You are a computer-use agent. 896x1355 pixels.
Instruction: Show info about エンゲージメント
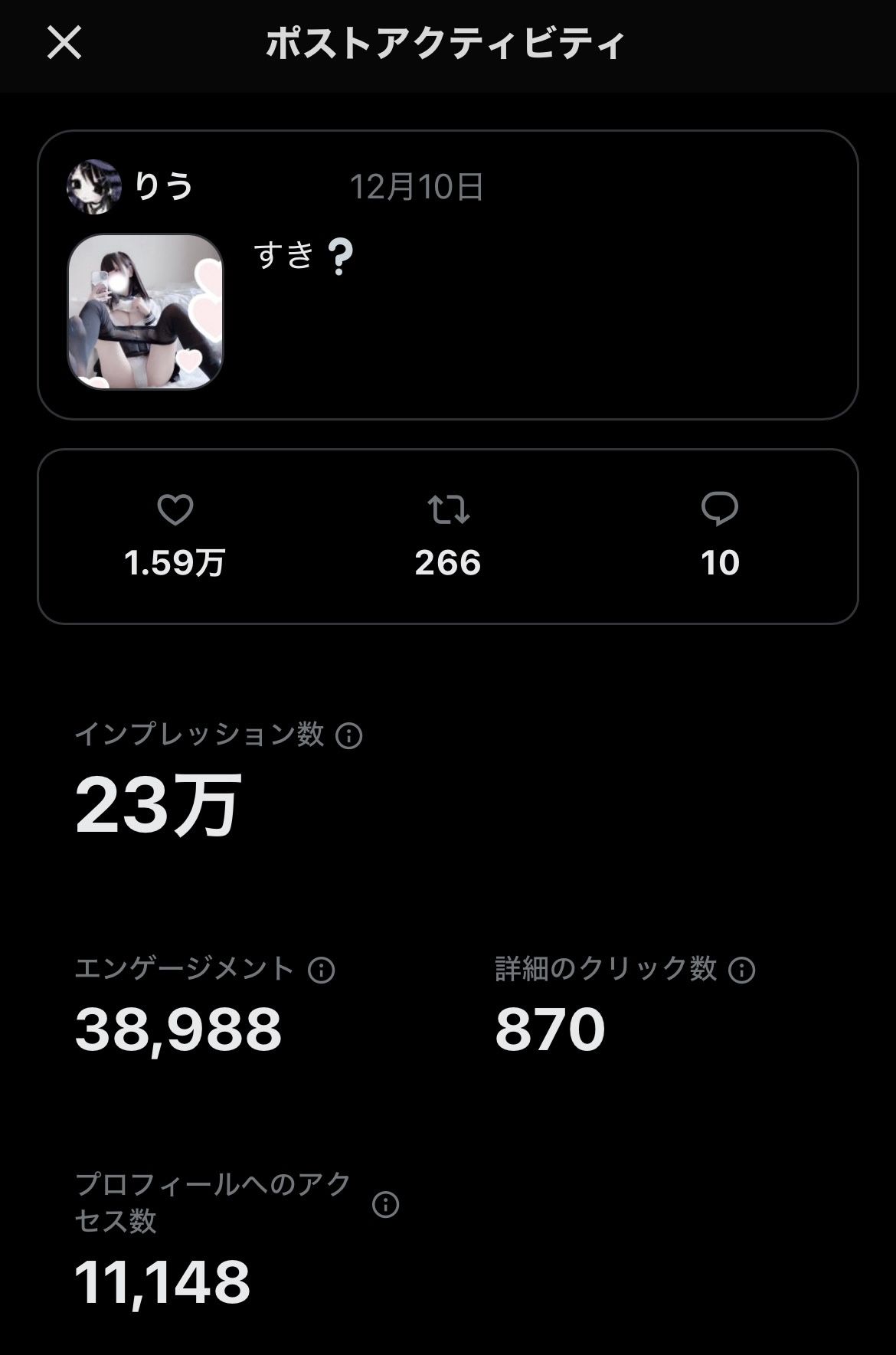322,970
